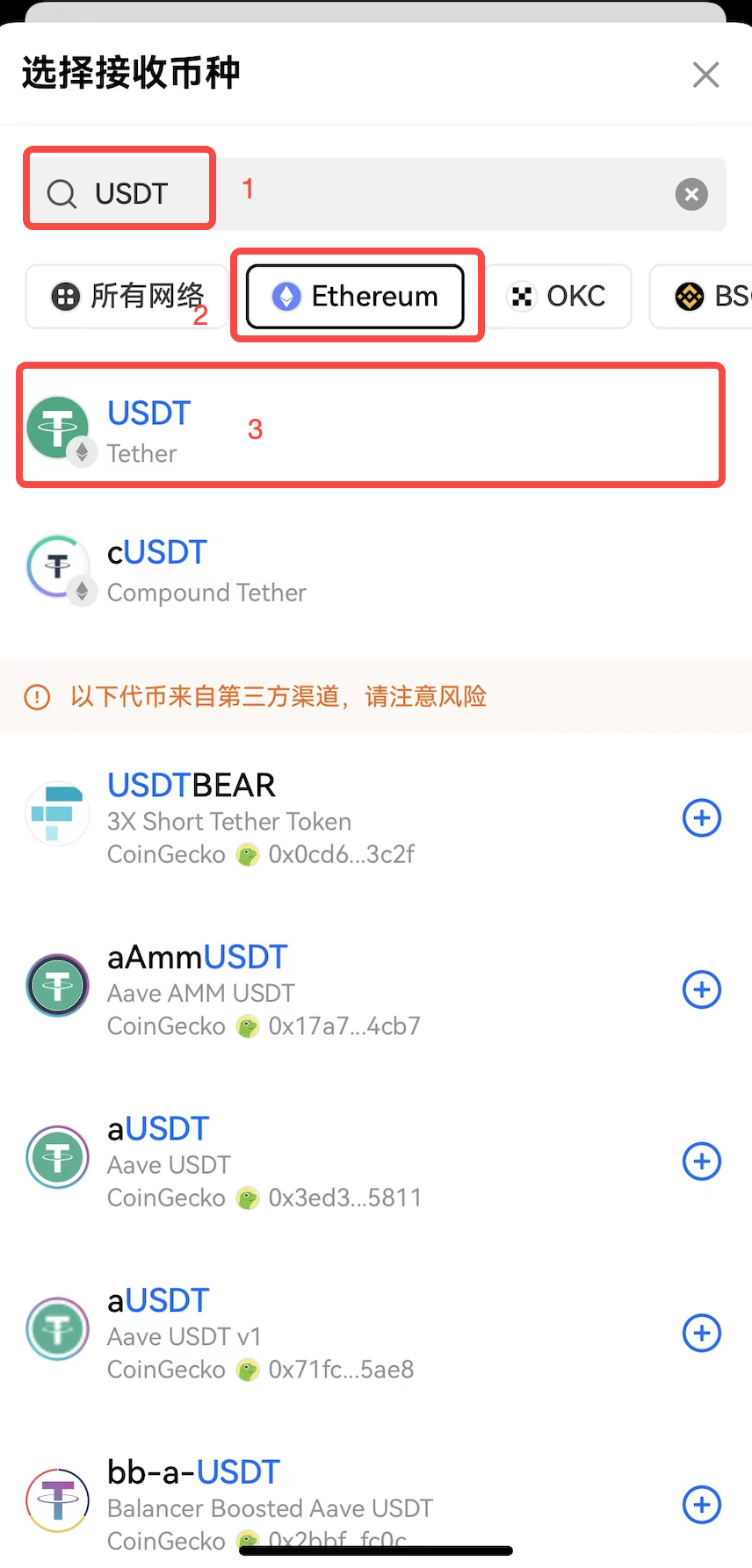
Task: Filter by OKC network
Action: pyautogui.click(x=558, y=297)
